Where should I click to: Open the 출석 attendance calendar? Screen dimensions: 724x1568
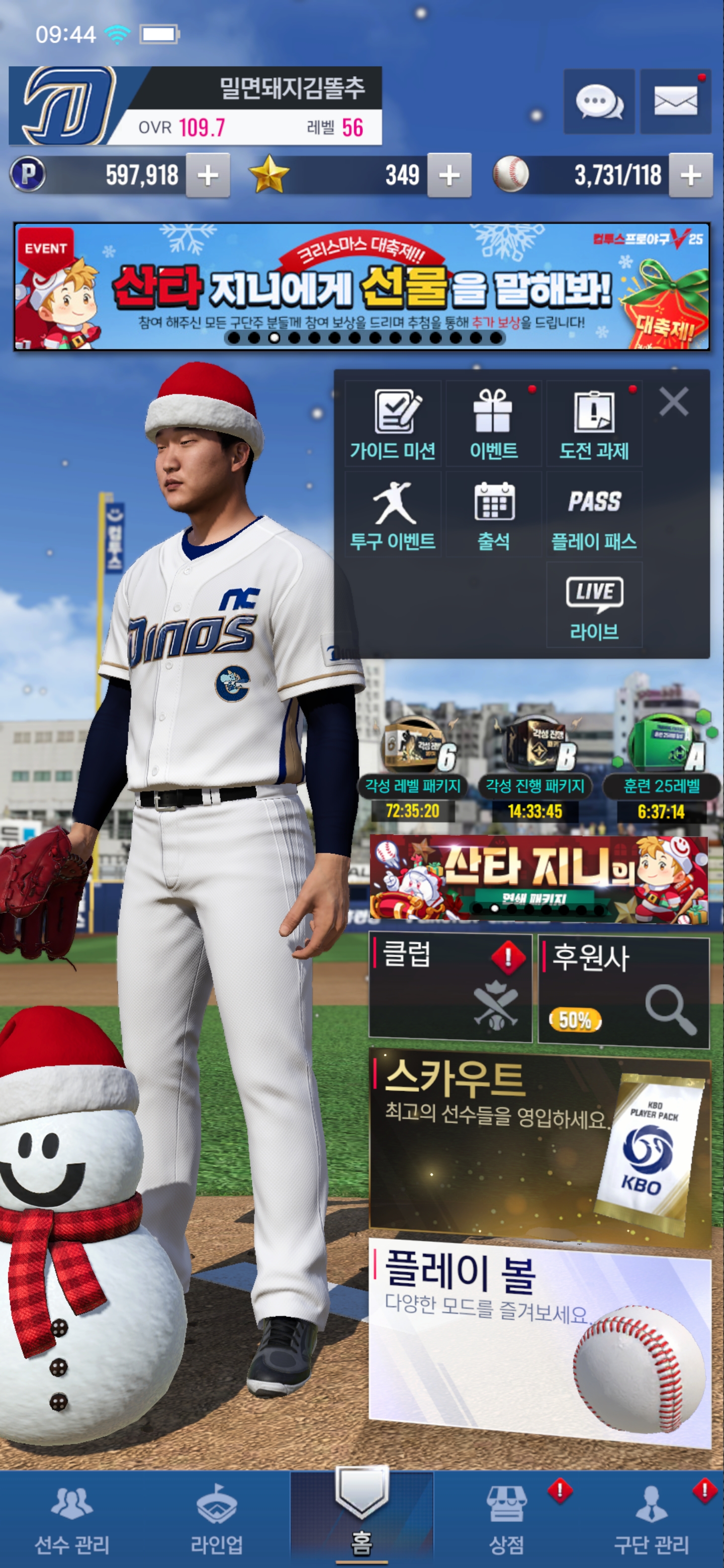[493, 515]
